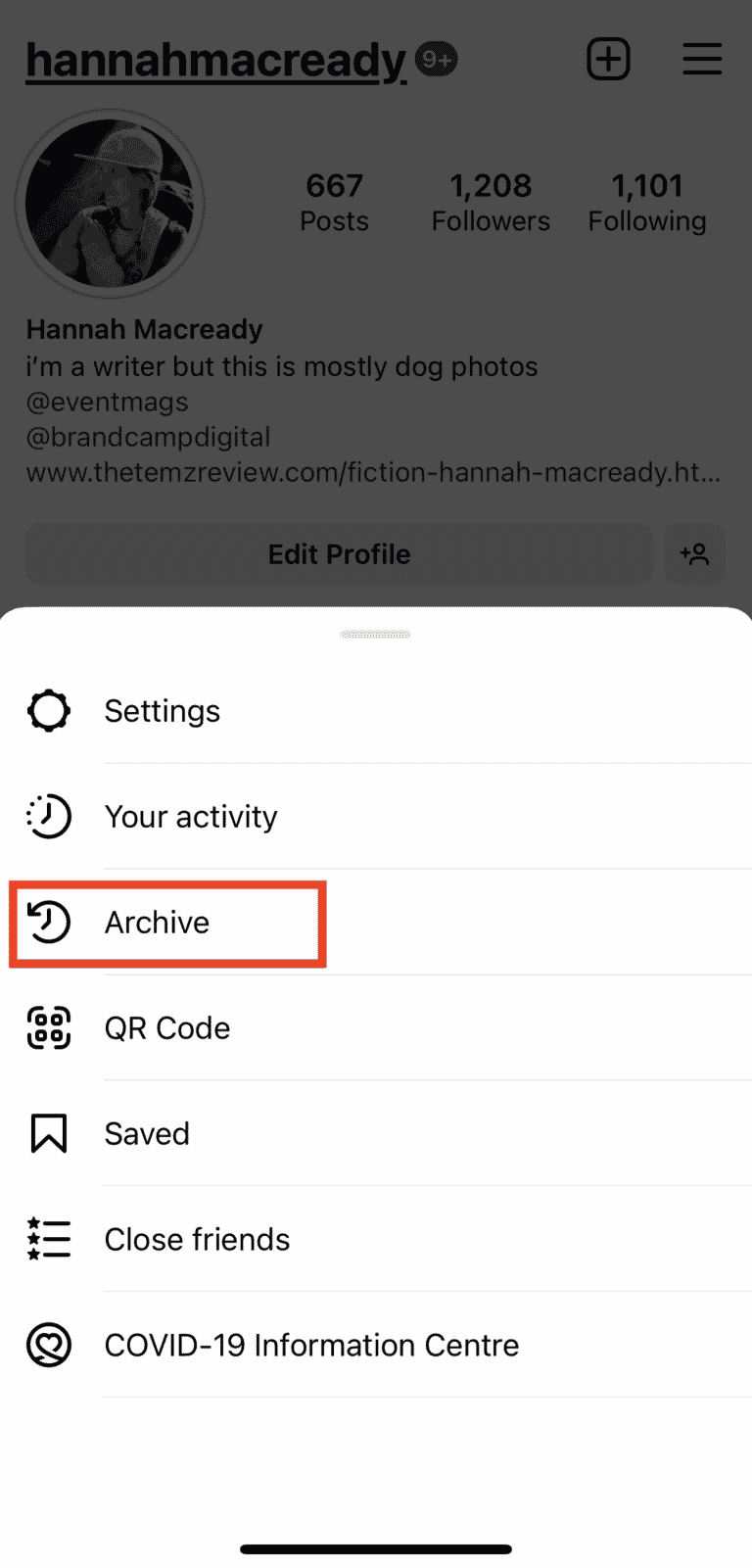Tap the bottom sheet drag handle
The height and width of the screenshot is (1568, 752).
[x=375, y=634]
